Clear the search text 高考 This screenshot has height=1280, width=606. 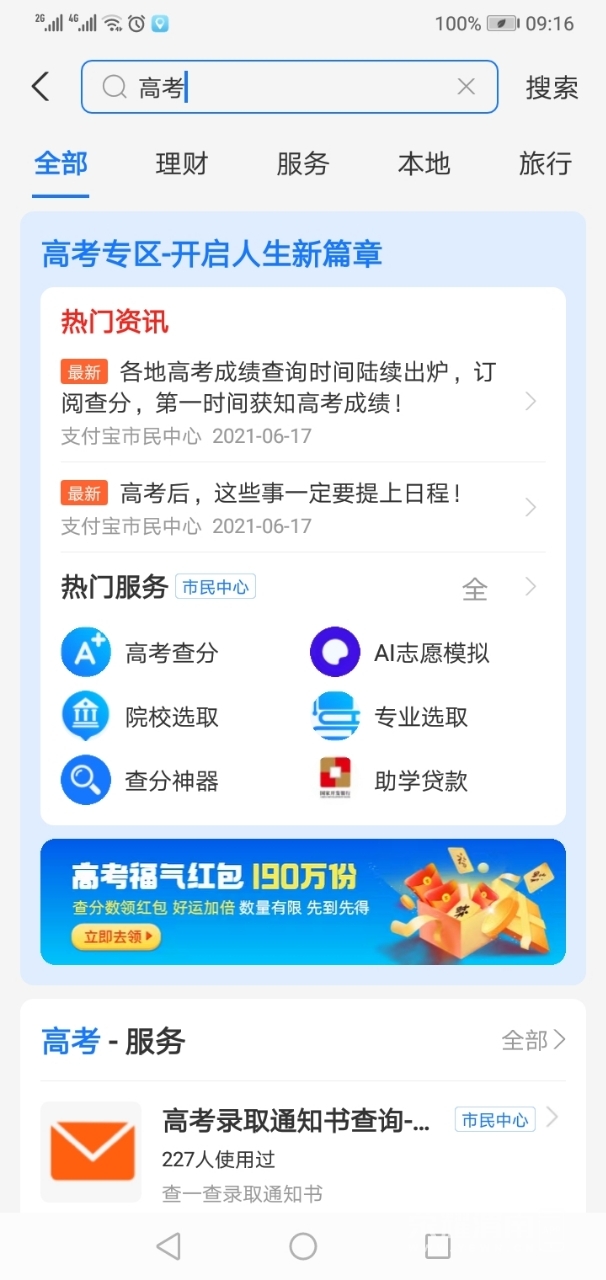(466, 87)
